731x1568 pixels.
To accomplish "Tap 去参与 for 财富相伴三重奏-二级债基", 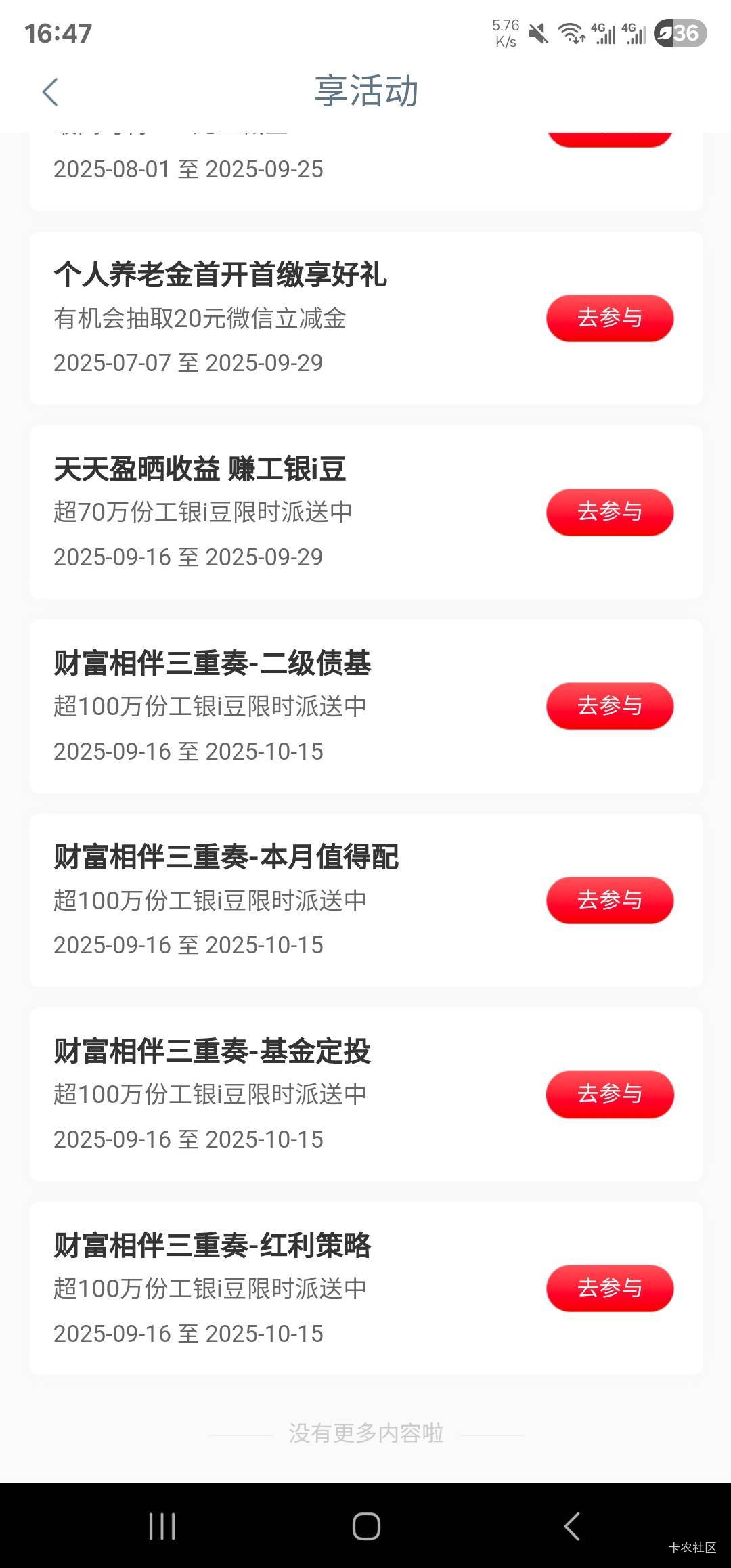I will [610, 706].
